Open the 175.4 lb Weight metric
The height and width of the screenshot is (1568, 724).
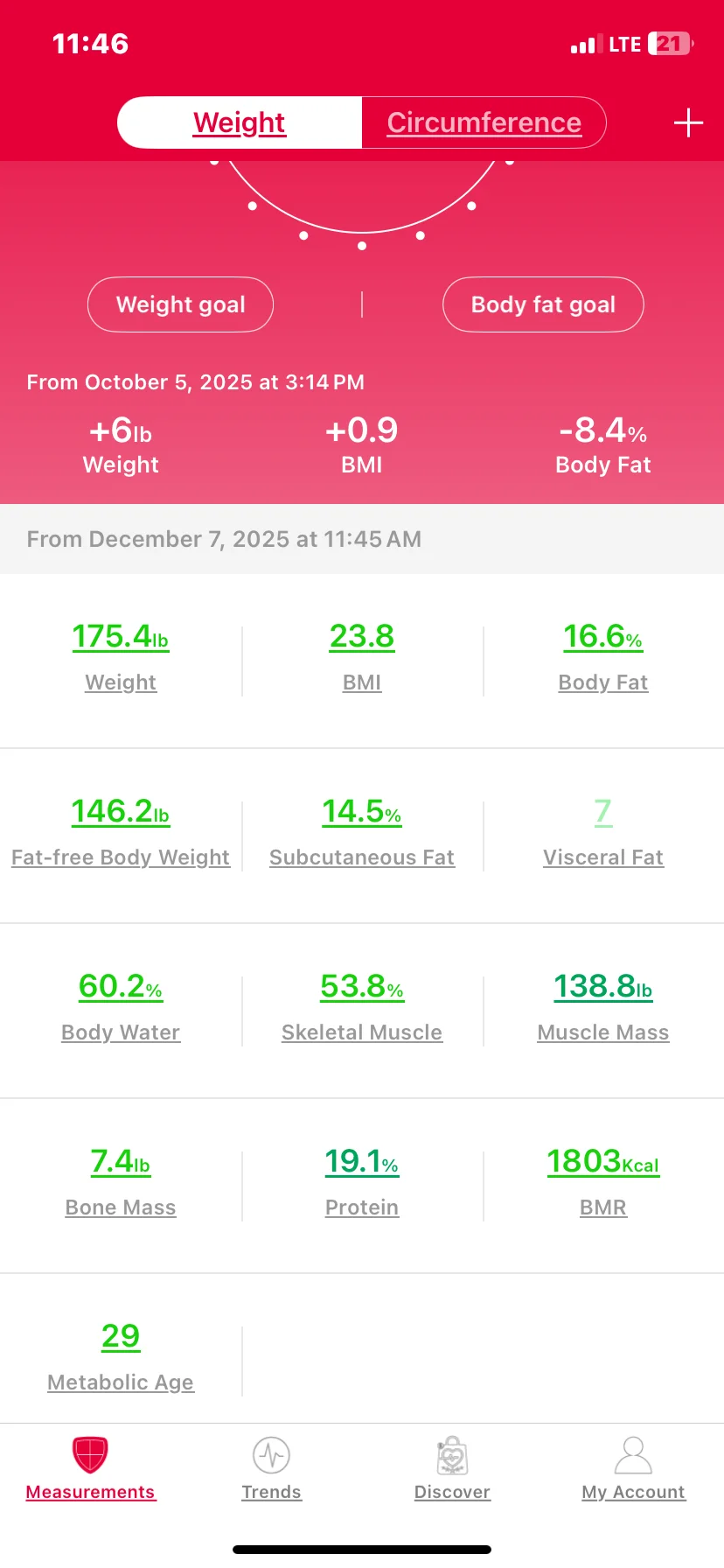(121, 658)
